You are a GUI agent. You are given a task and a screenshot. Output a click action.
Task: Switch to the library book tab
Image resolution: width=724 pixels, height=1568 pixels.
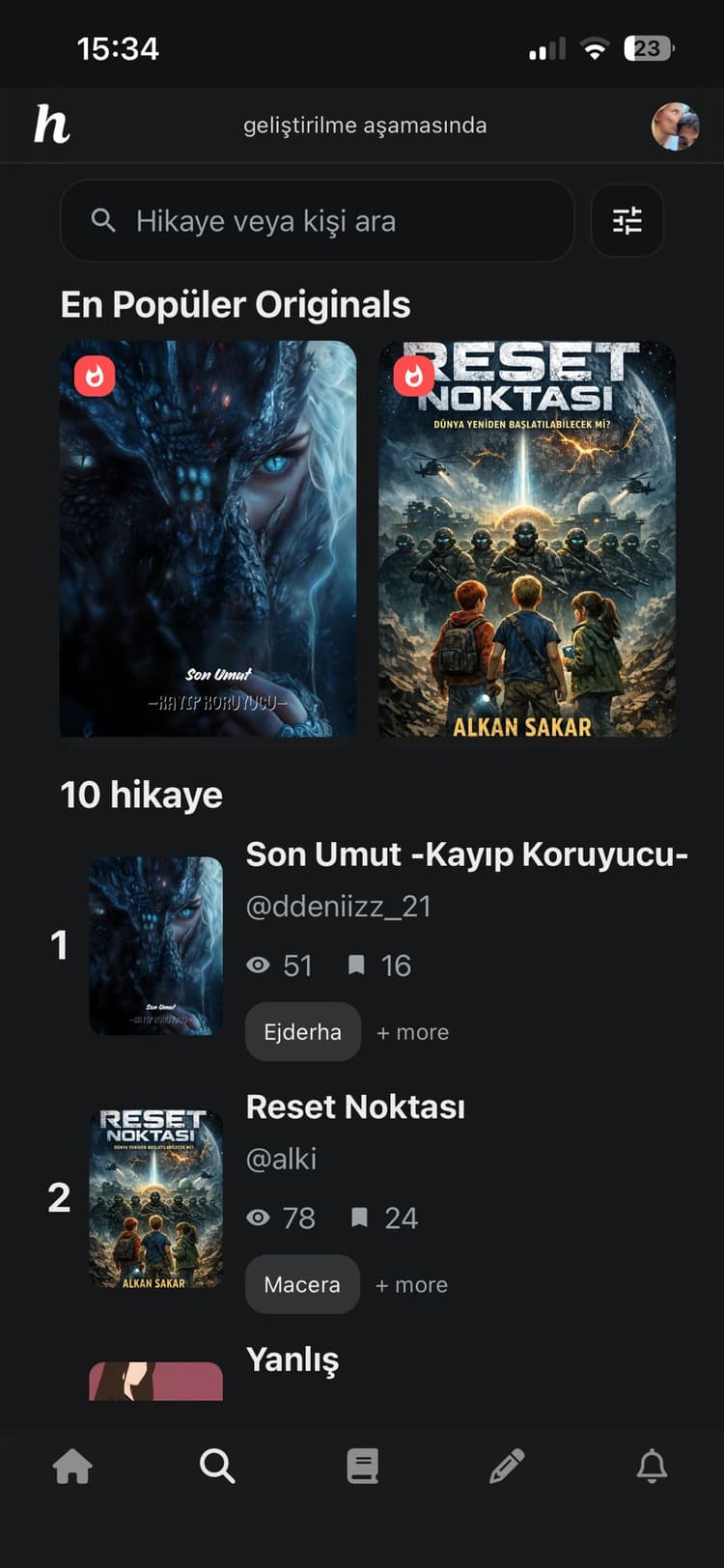click(x=362, y=1467)
